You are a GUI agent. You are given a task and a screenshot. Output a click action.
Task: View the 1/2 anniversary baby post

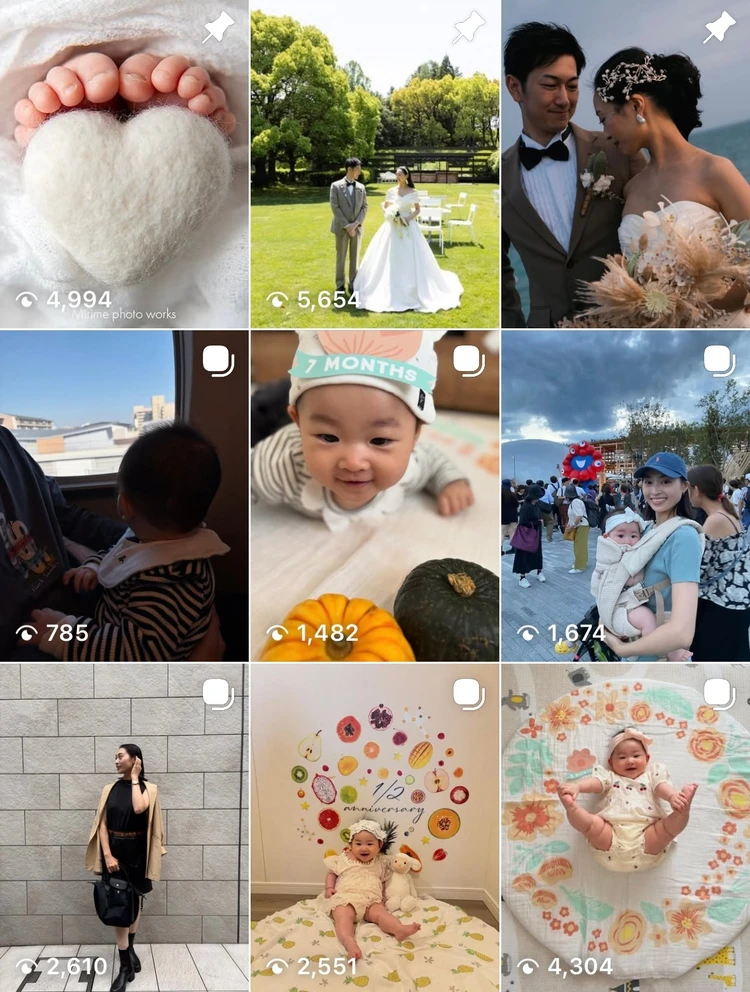tap(375, 826)
